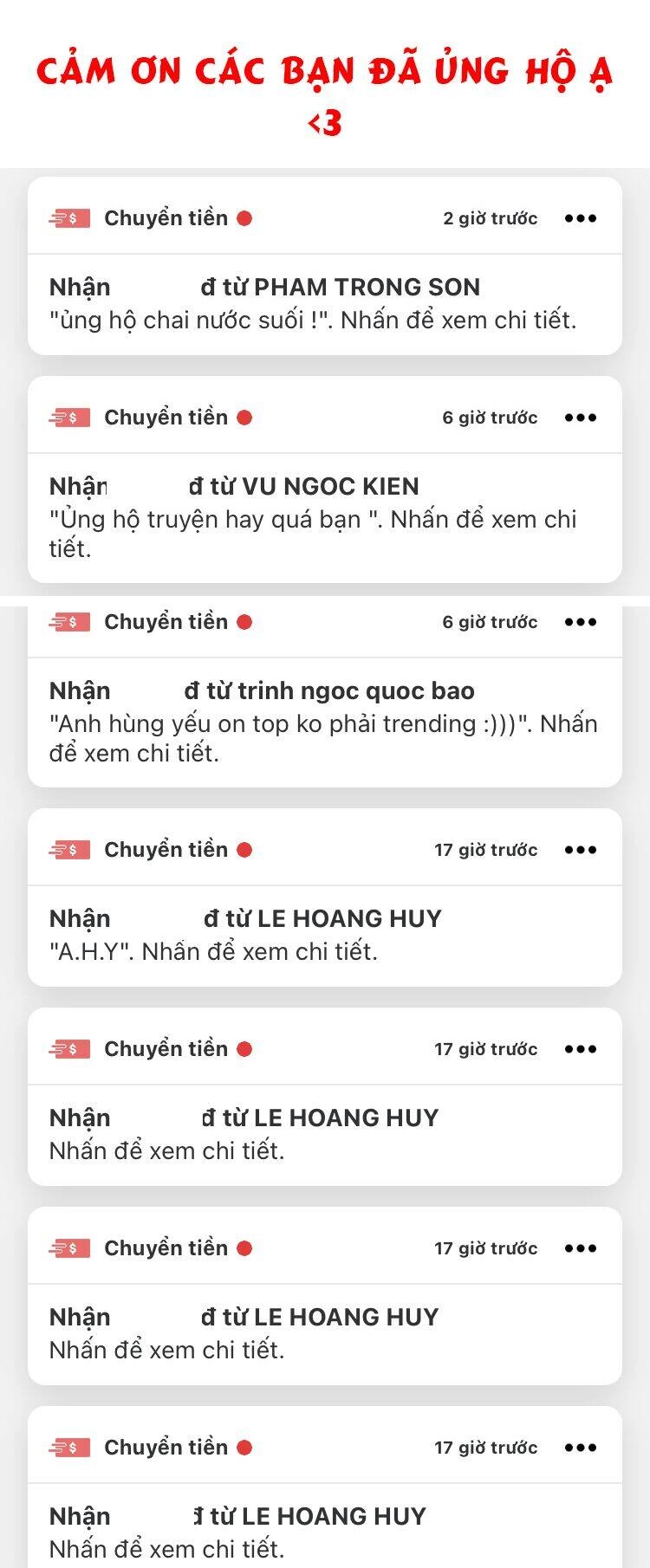Click the money transfer icon on the bottom notification card
The image size is (650, 1568).
69,1446
